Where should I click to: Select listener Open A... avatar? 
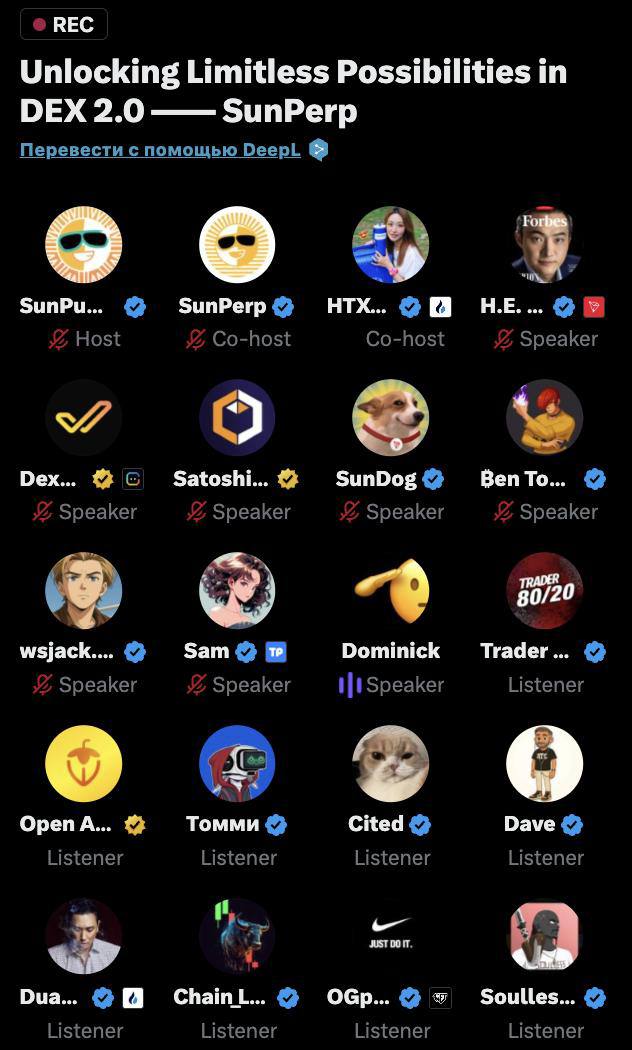tap(84, 764)
